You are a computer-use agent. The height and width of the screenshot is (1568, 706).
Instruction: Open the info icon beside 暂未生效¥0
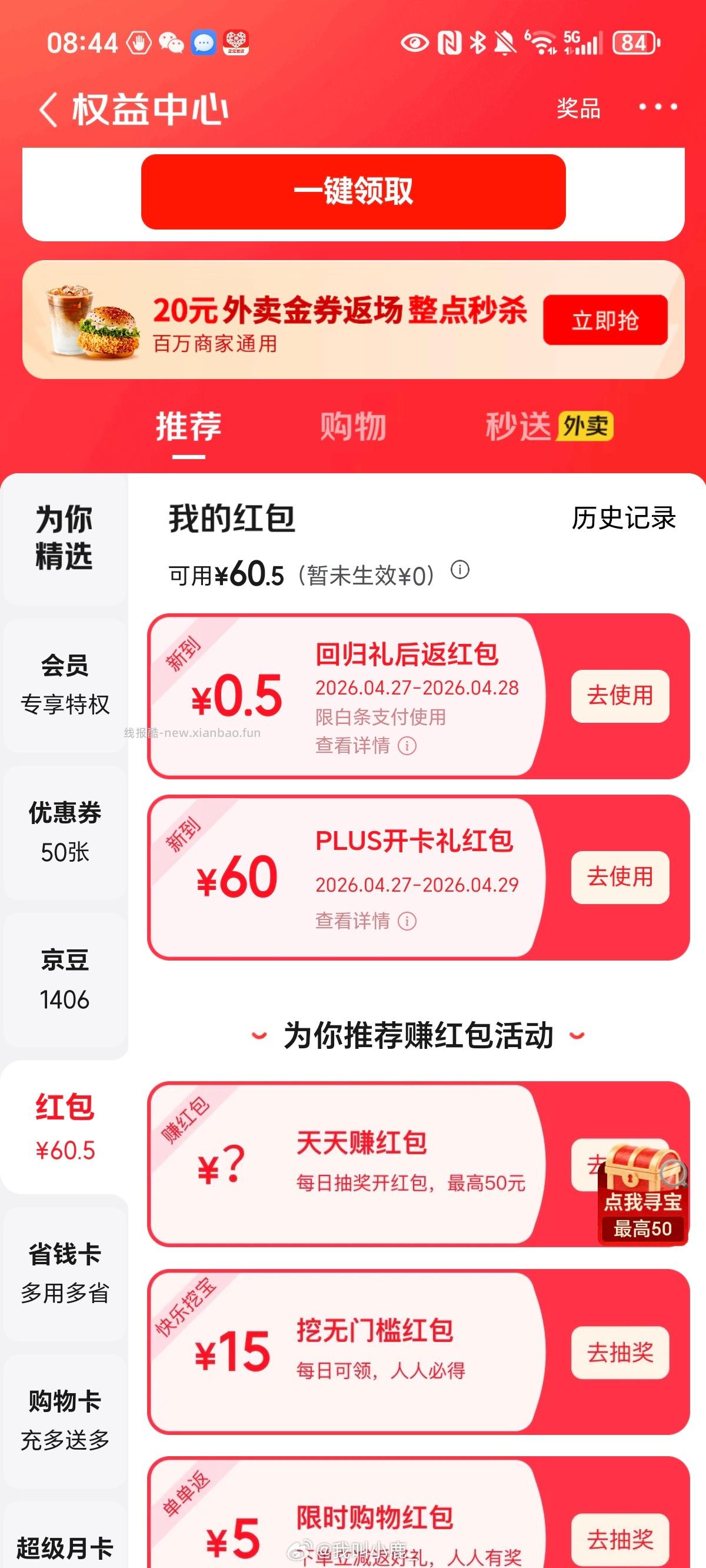tap(461, 571)
